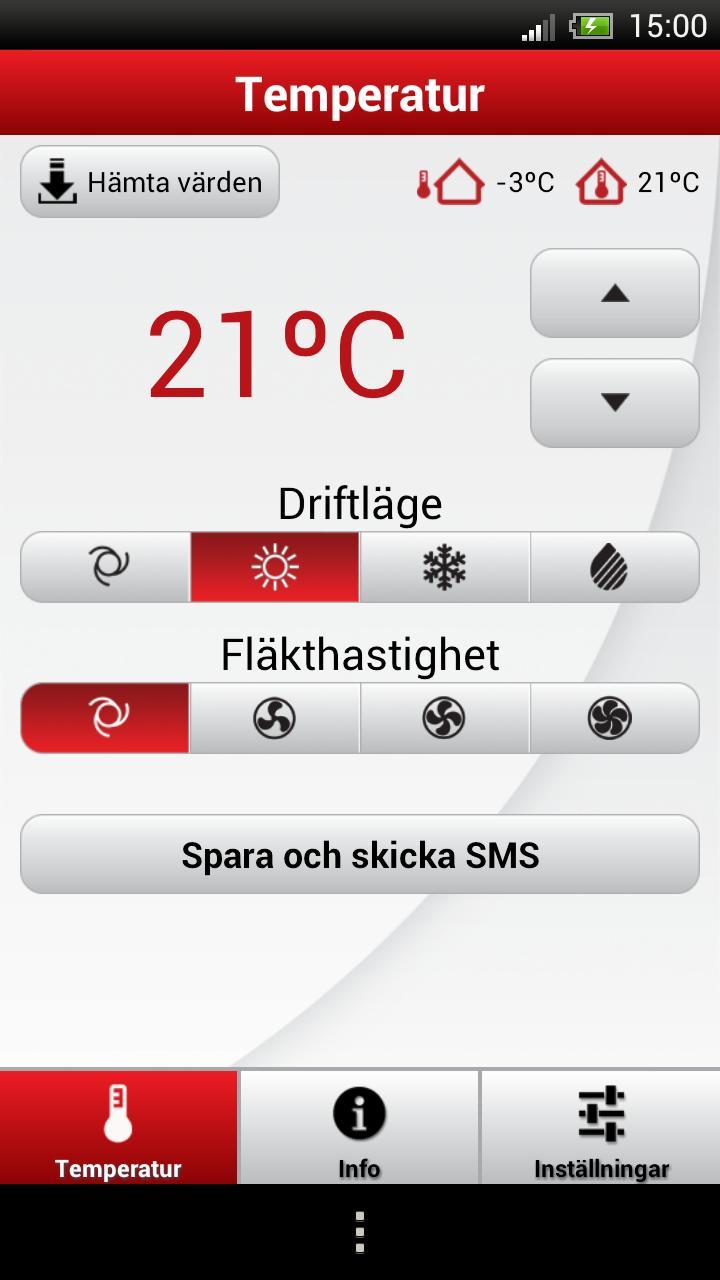Image resolution: width=720 pixels, height=1280 pixels.
Task: Set Fläkthastighet to auto
Action: (106, 718)
